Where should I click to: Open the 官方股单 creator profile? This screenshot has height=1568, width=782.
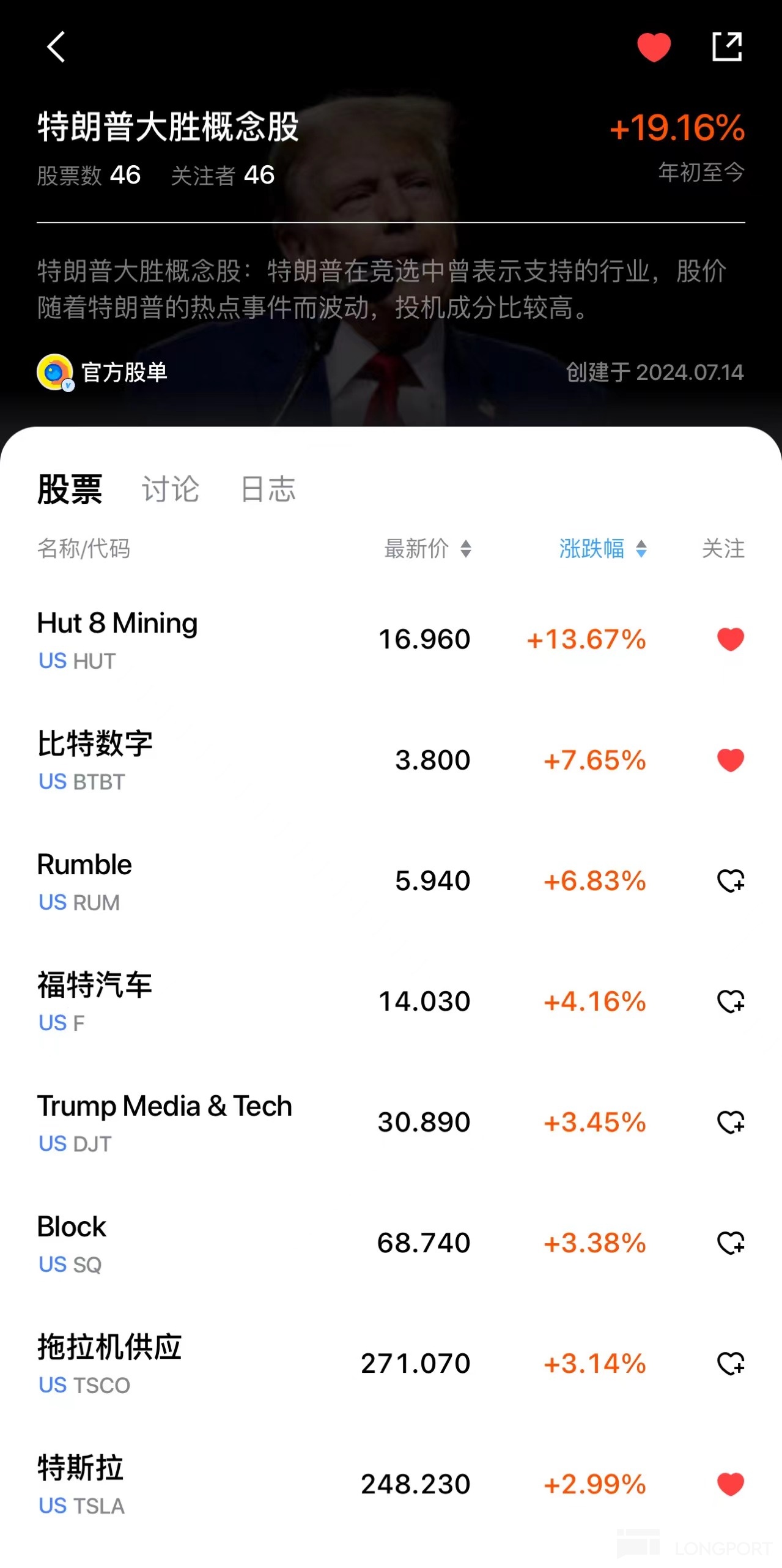coord(103,372)
